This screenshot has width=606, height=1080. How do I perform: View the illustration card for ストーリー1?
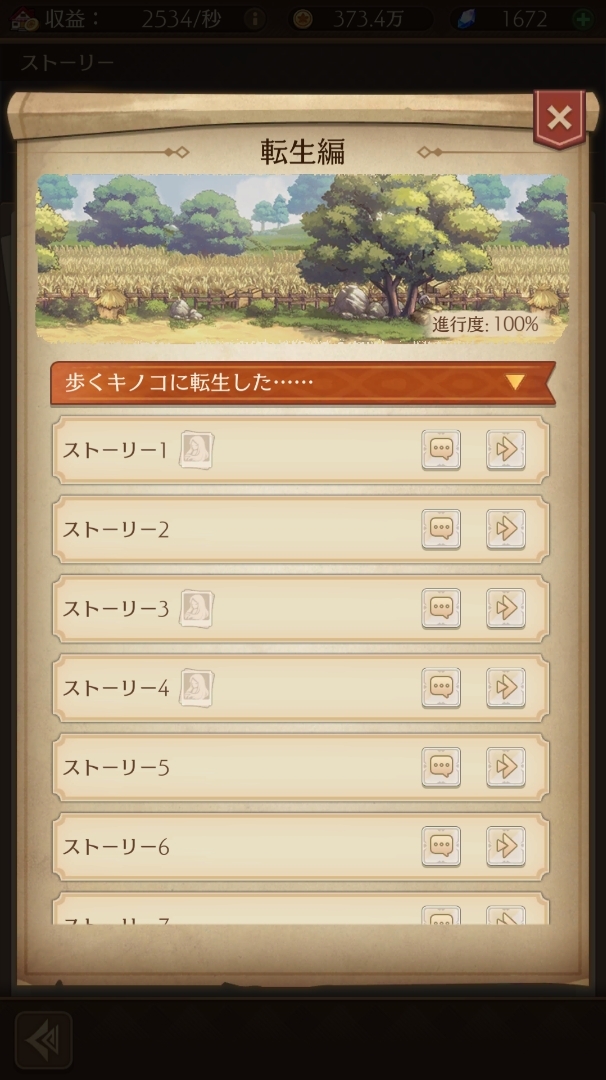(x=196, y=450)
